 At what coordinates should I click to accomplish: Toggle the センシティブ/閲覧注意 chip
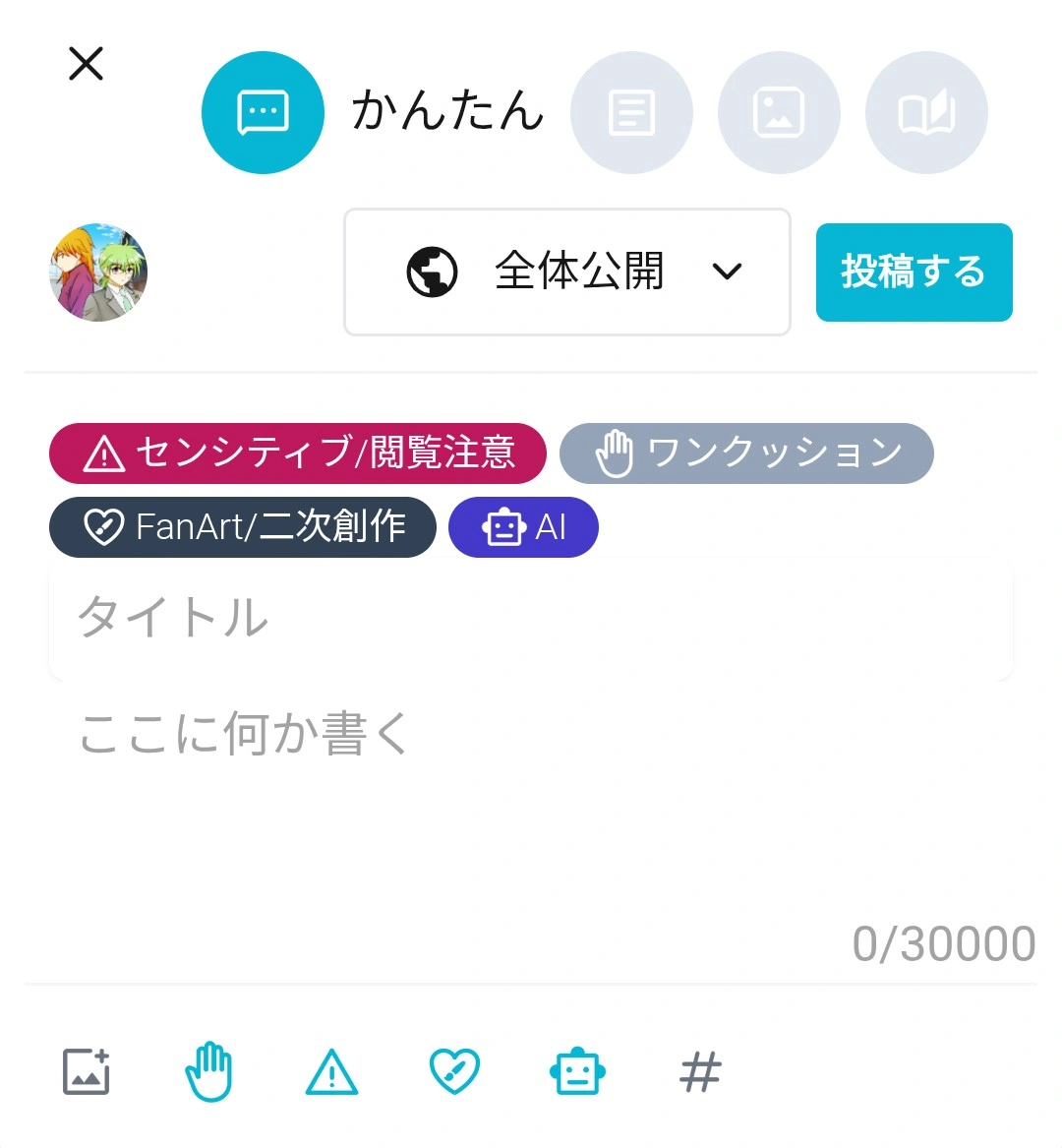tap(297, 453)
